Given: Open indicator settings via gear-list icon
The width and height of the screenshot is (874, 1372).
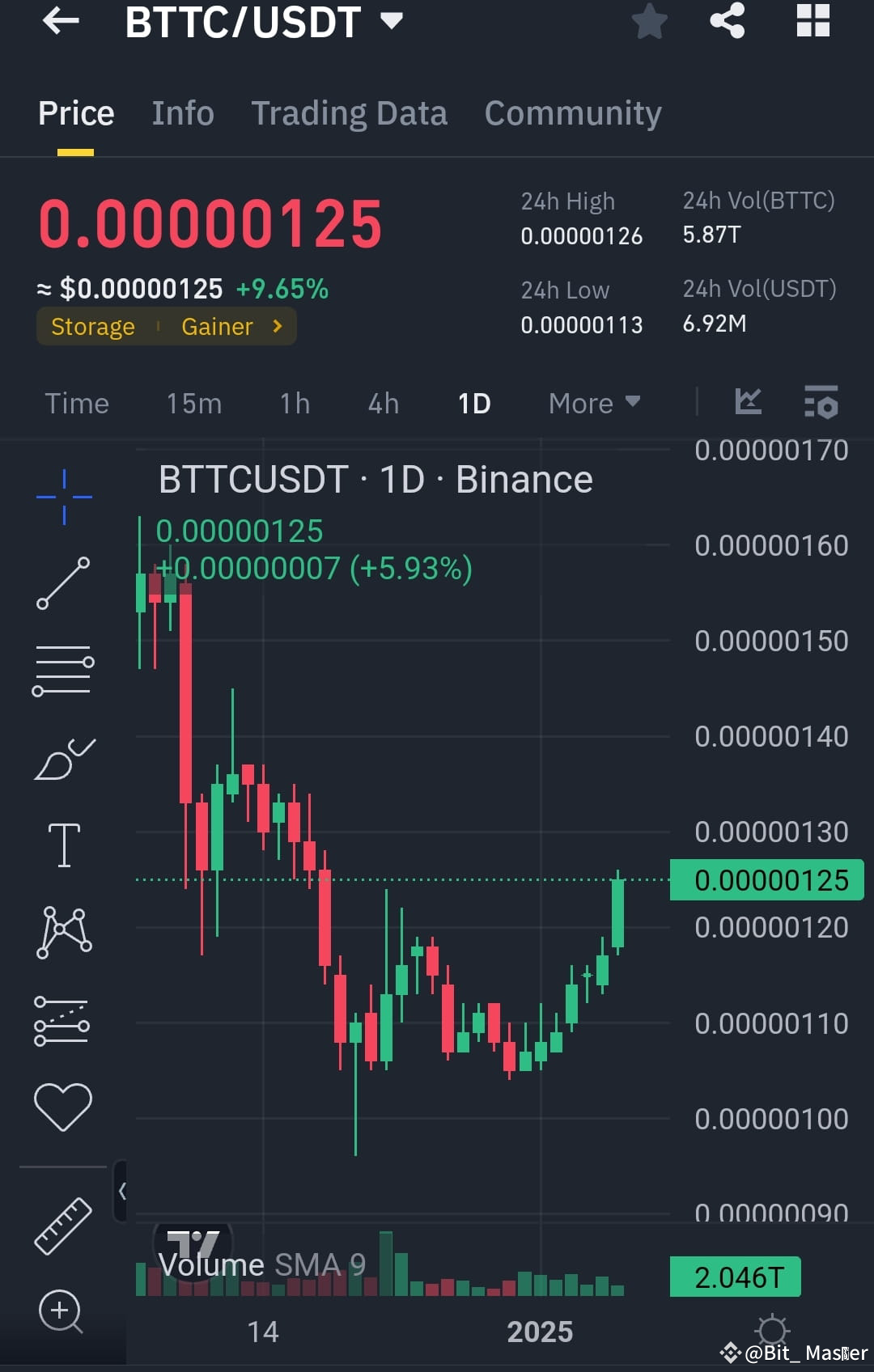Looking at the screenshot, I should (x=820, y=402).
